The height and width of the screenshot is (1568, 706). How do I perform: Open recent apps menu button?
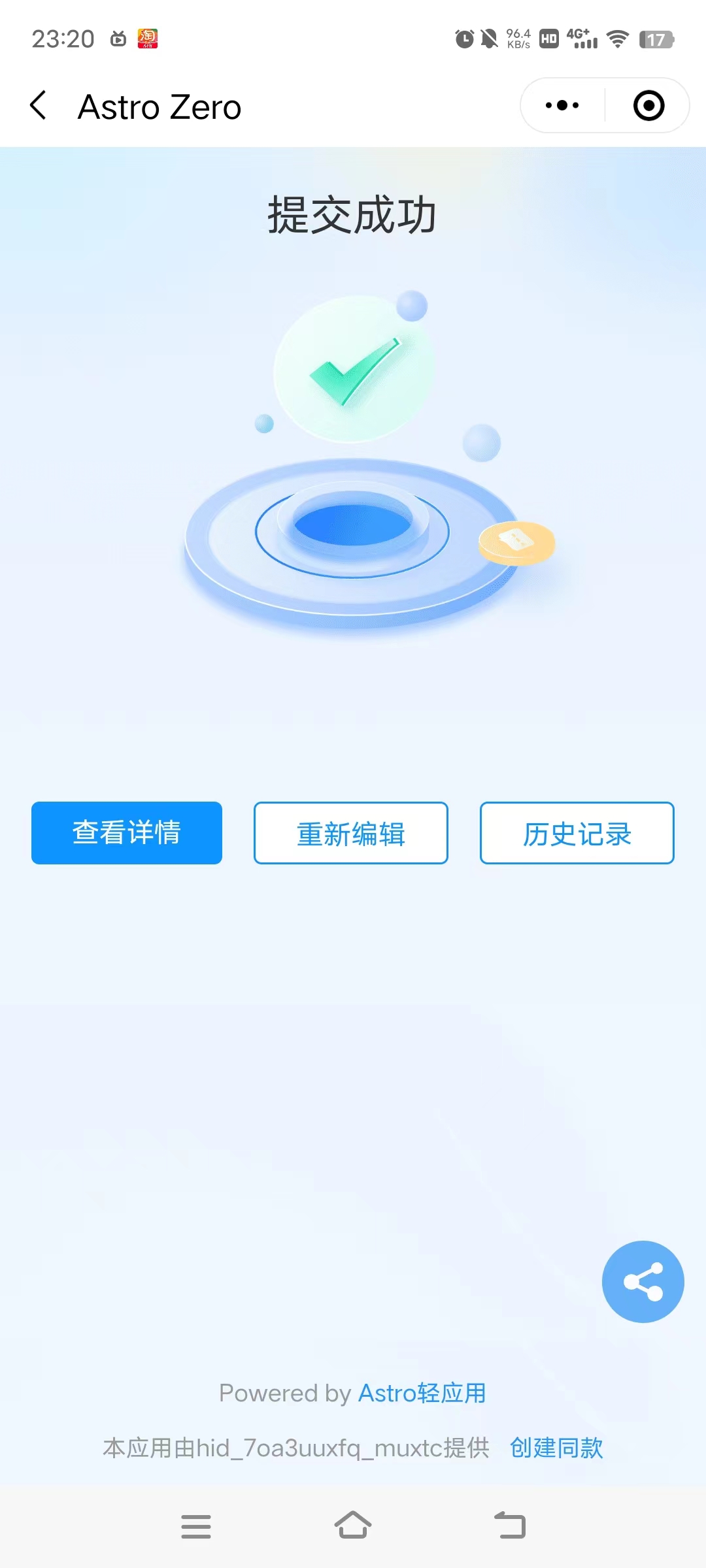tap(196, 1526)
